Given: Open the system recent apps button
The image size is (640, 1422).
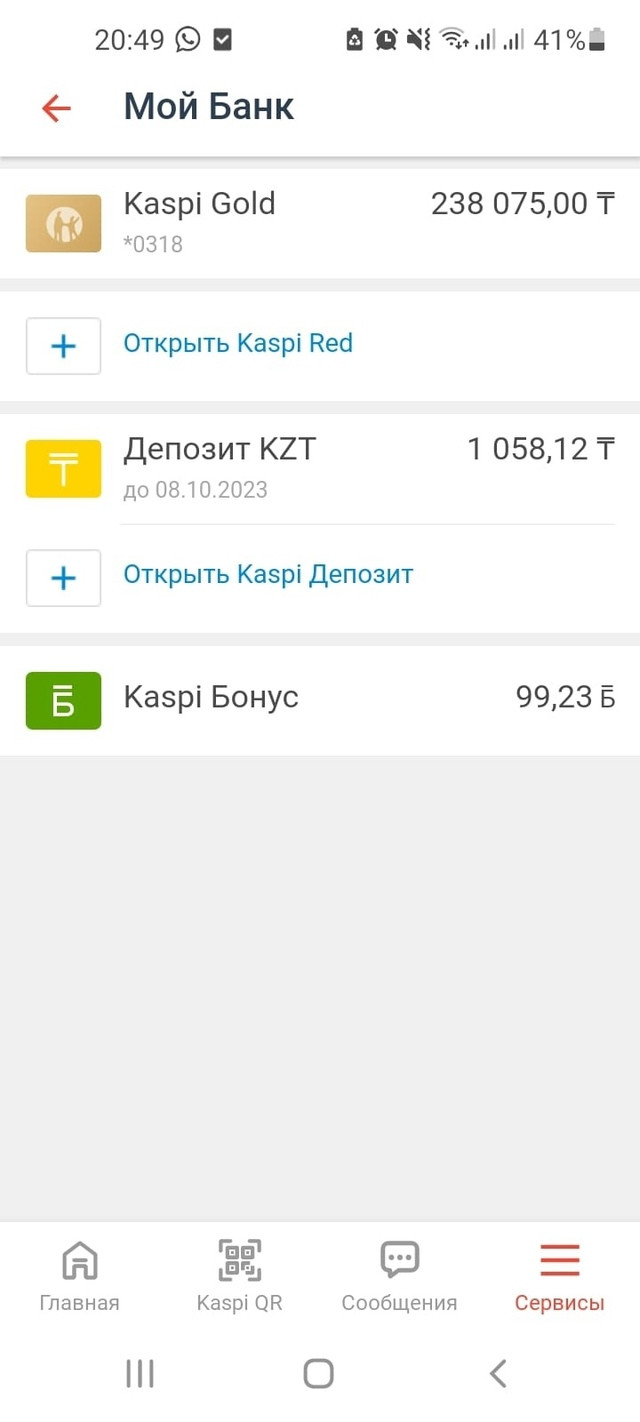Looking at the screenshot, I should (x=140, y=1373).
